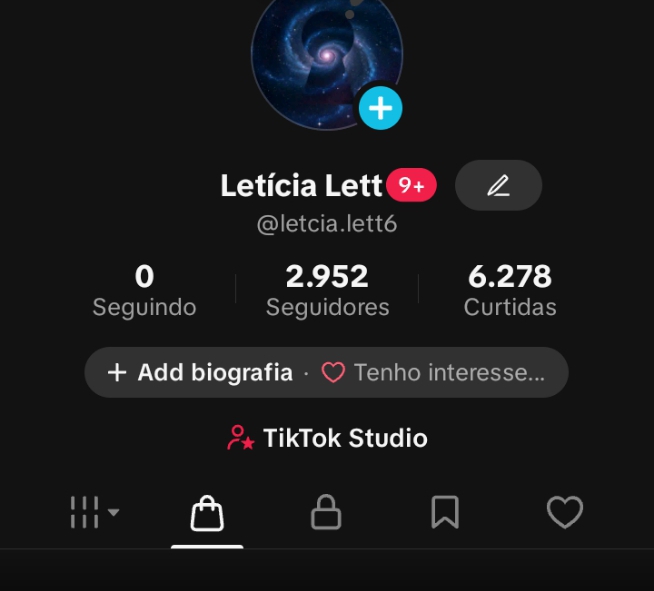Tap the Tenho interesse option
The height and width of the screenshot is (591, 654).
435,373
